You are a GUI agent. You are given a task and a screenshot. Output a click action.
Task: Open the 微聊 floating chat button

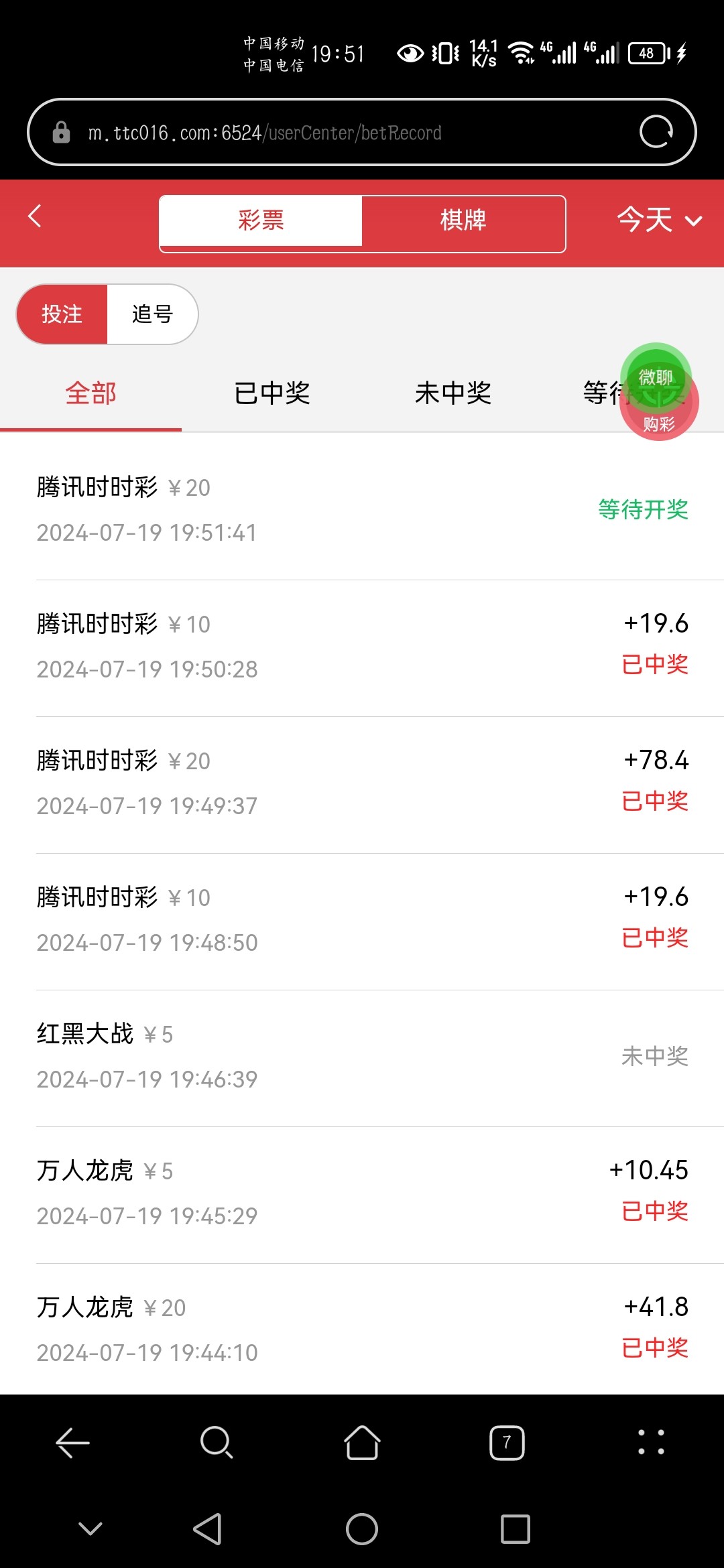tap(655, 377)
